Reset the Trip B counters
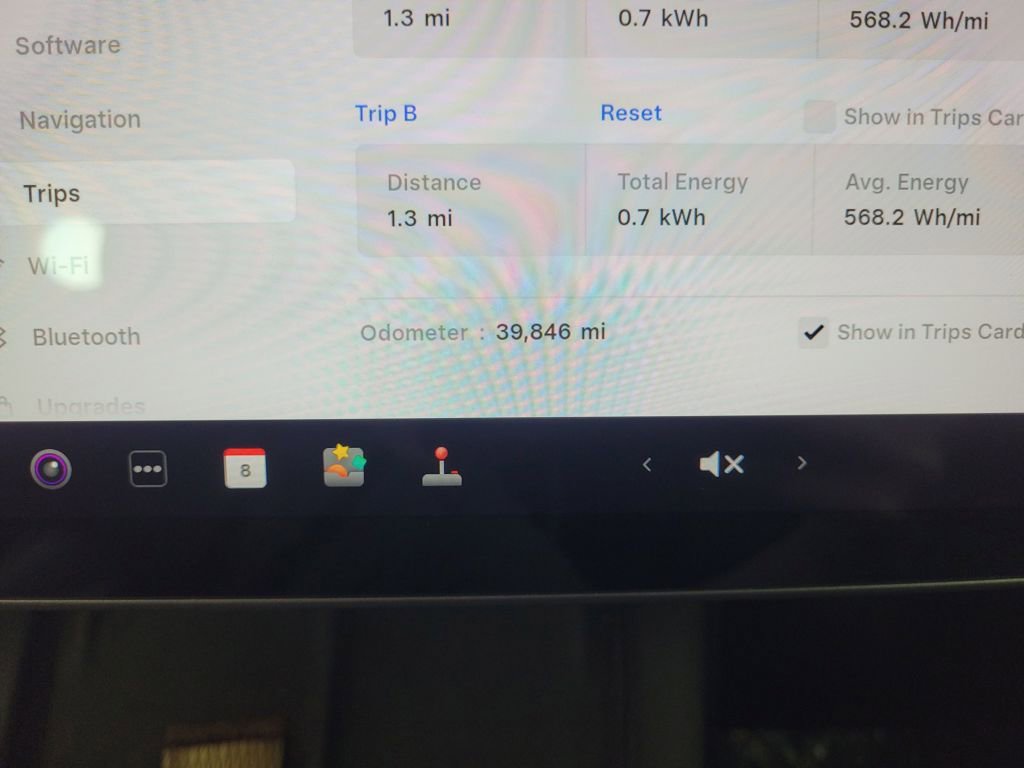Screen dimensions: 1024x768 pyautogui.click(x=631, y=113)
